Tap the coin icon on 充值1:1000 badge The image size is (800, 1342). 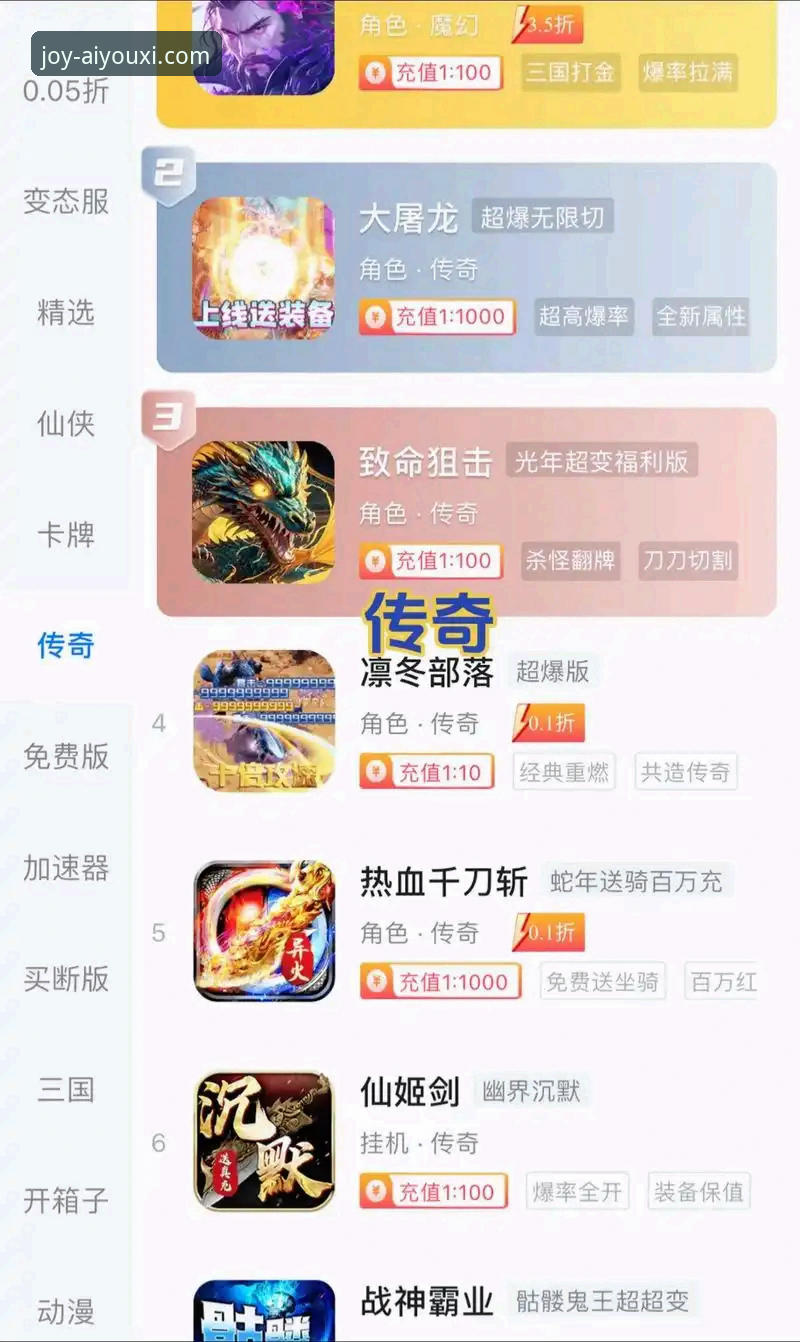[374, 317]
